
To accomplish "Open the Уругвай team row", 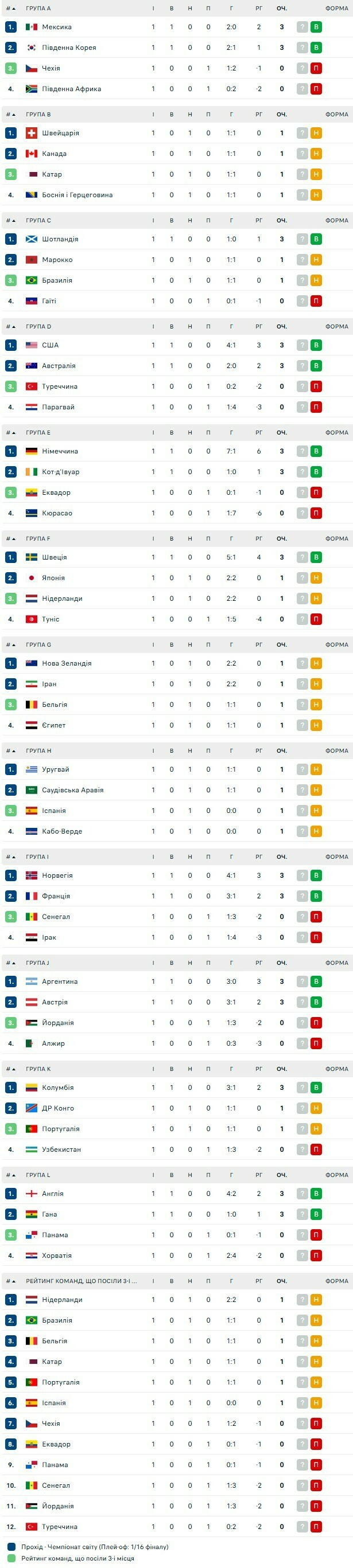I will coord(177,769).
